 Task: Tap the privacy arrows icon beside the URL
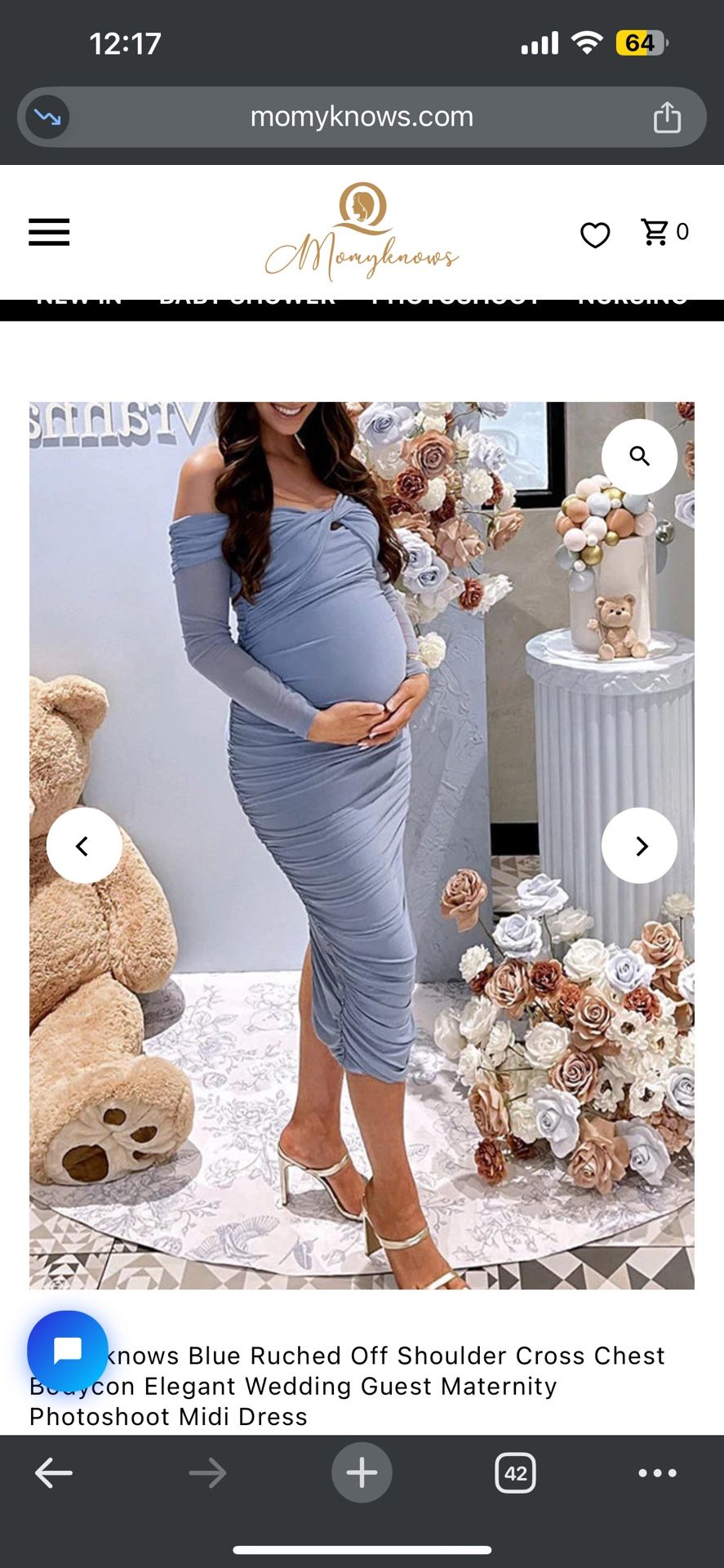click(x=47, y=117)
